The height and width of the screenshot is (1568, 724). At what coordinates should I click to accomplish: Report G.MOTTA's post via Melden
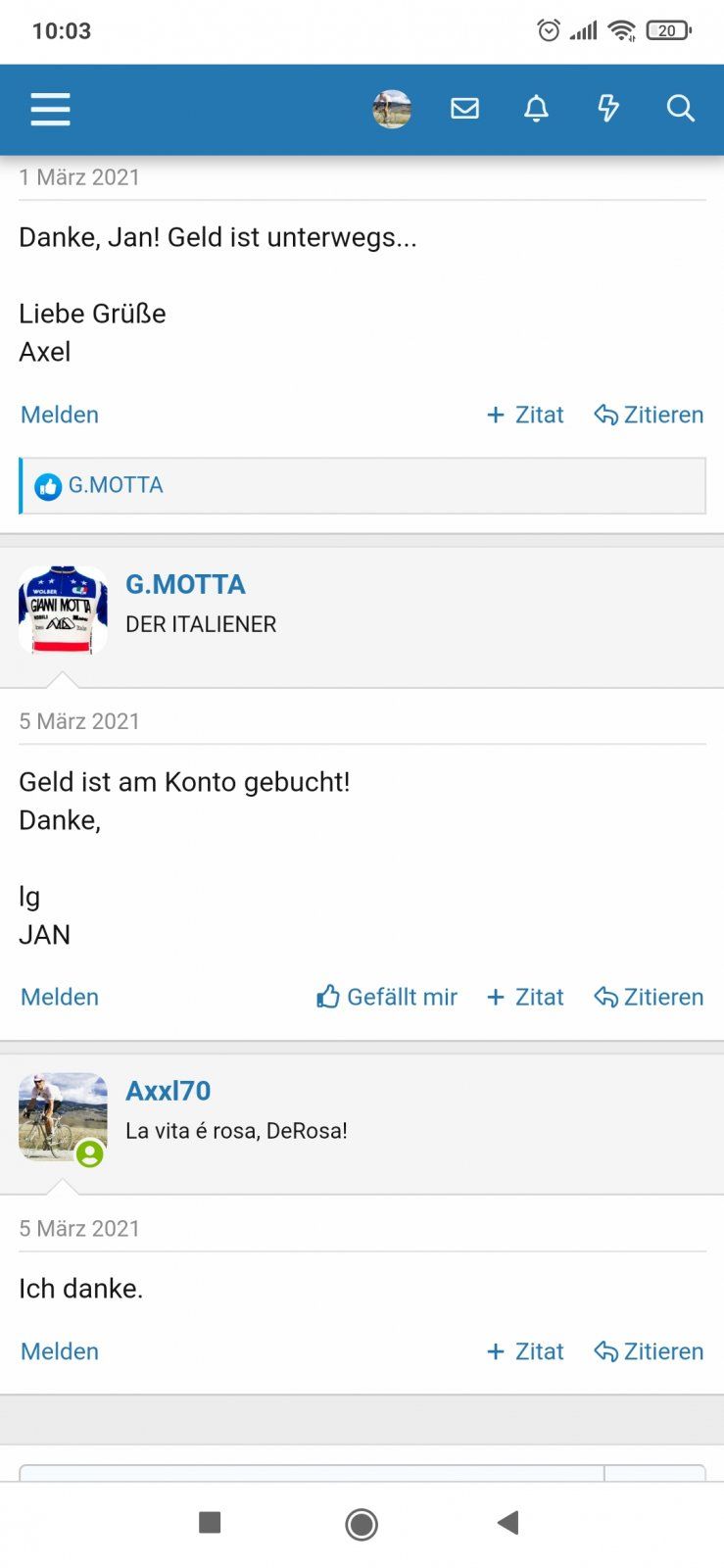pos(60,997)
